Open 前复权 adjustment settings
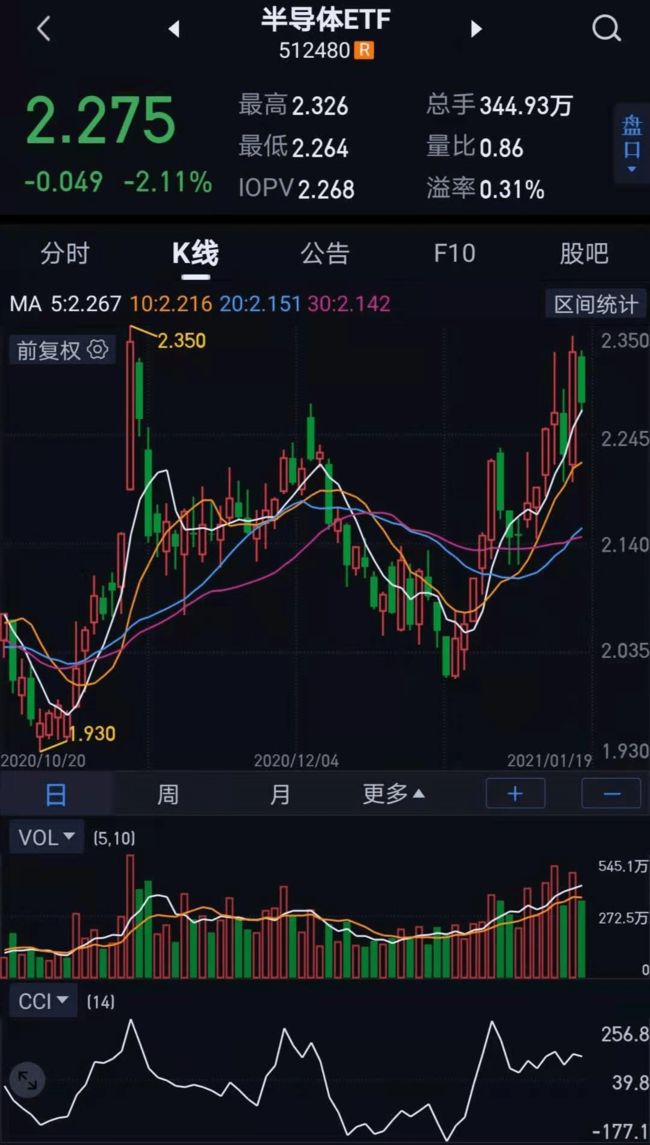Viewport: 650px width, 1145px height. pos(62,350)
